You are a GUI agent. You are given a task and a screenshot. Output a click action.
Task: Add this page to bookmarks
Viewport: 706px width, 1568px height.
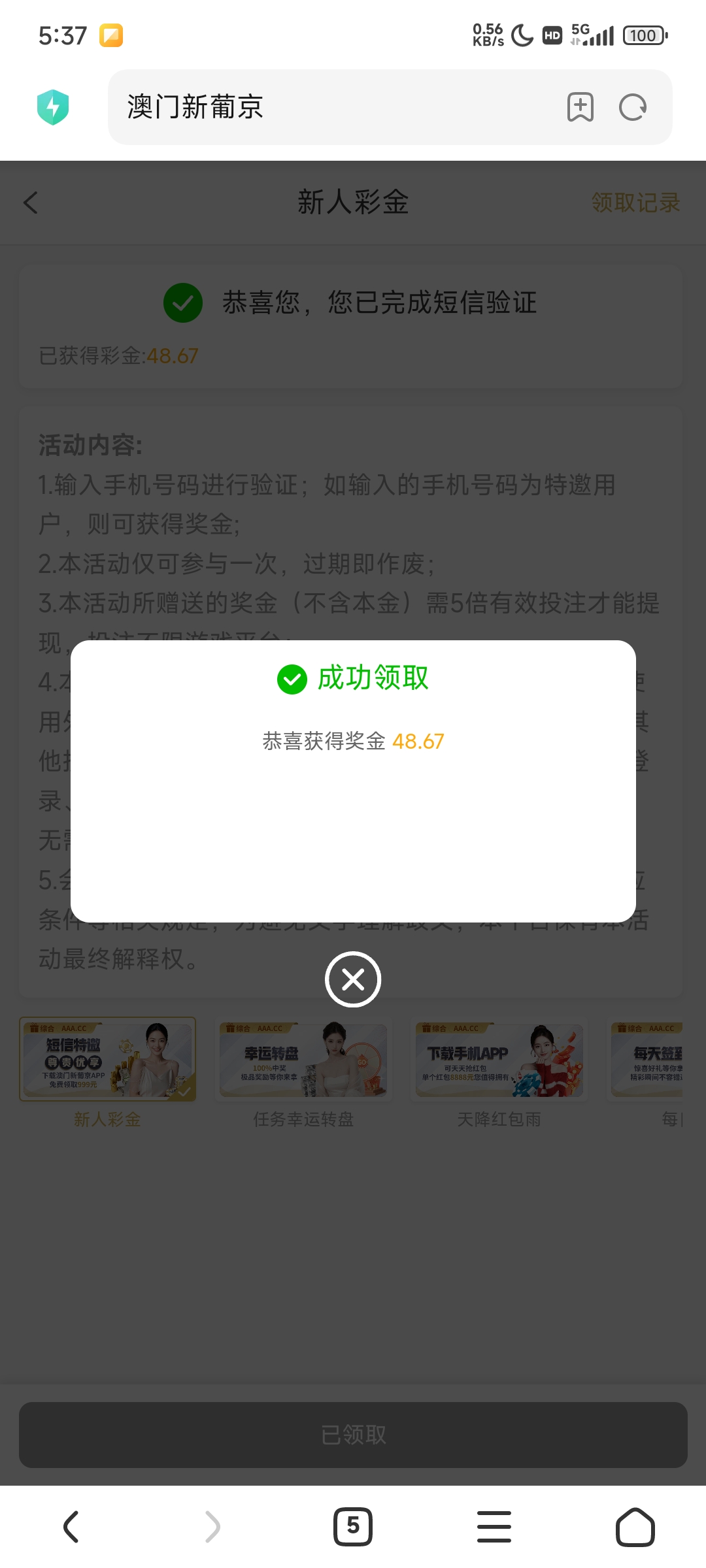pos(580,107)
